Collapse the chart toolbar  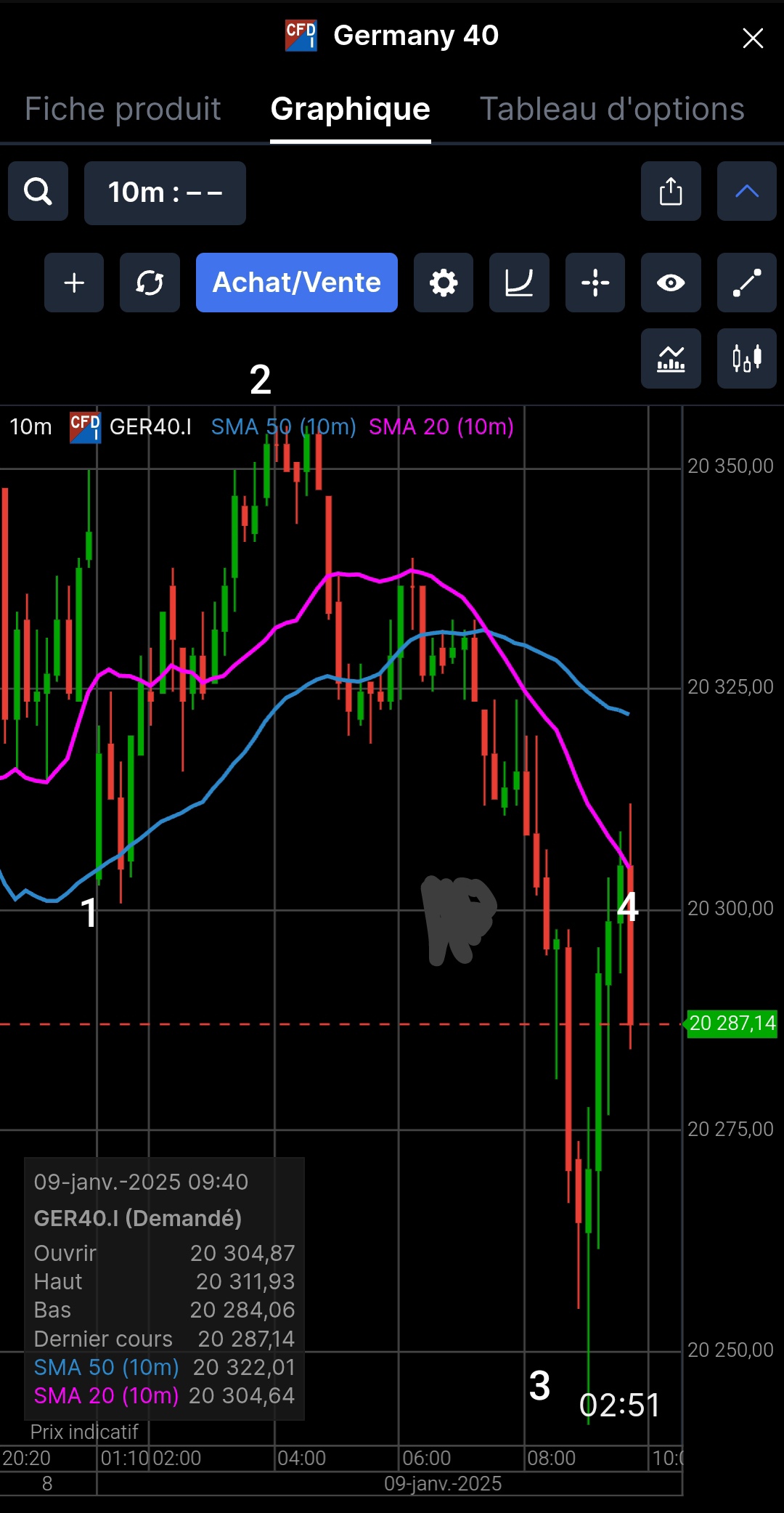point(746,192)
